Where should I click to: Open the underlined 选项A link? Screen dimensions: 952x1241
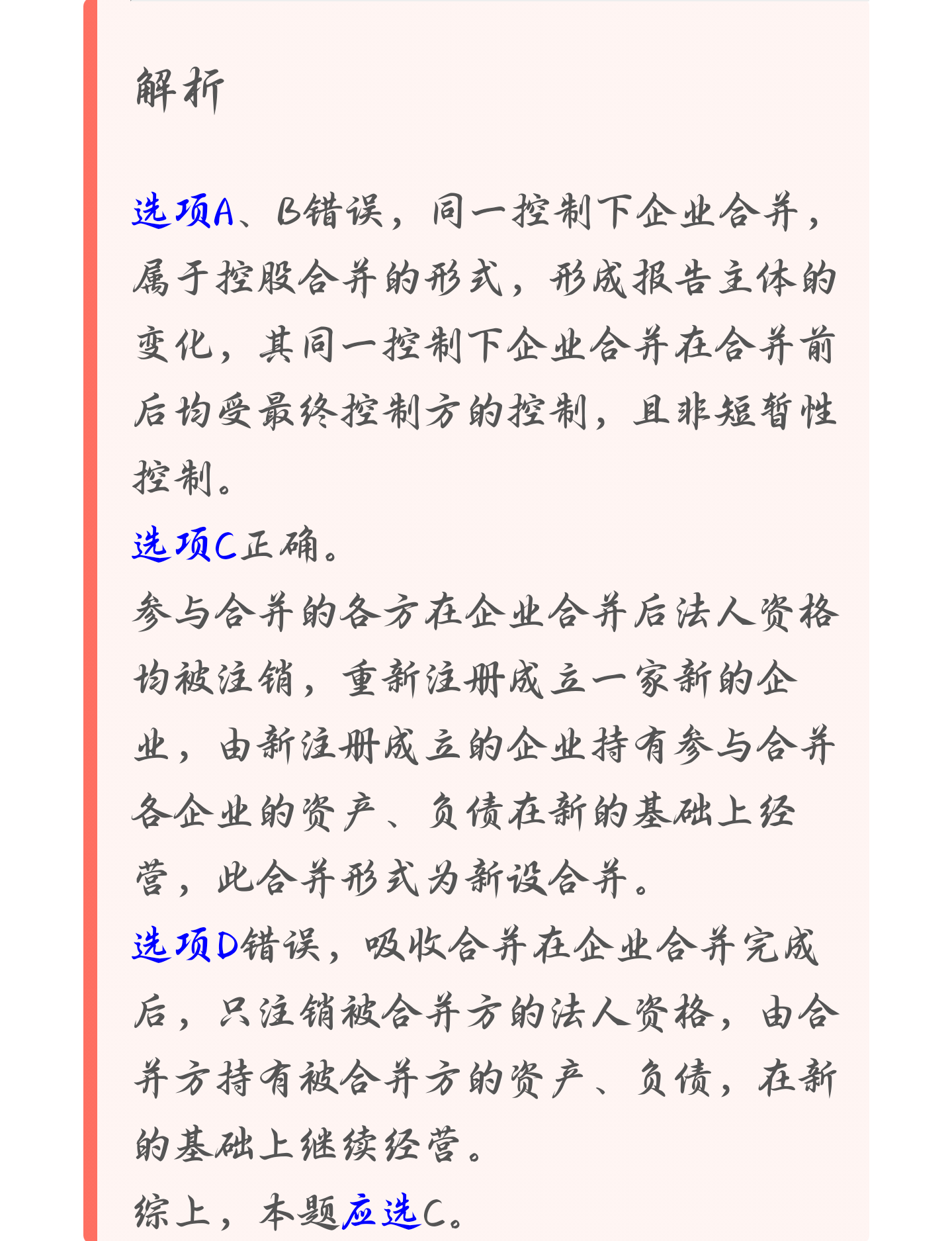[183, 212]
